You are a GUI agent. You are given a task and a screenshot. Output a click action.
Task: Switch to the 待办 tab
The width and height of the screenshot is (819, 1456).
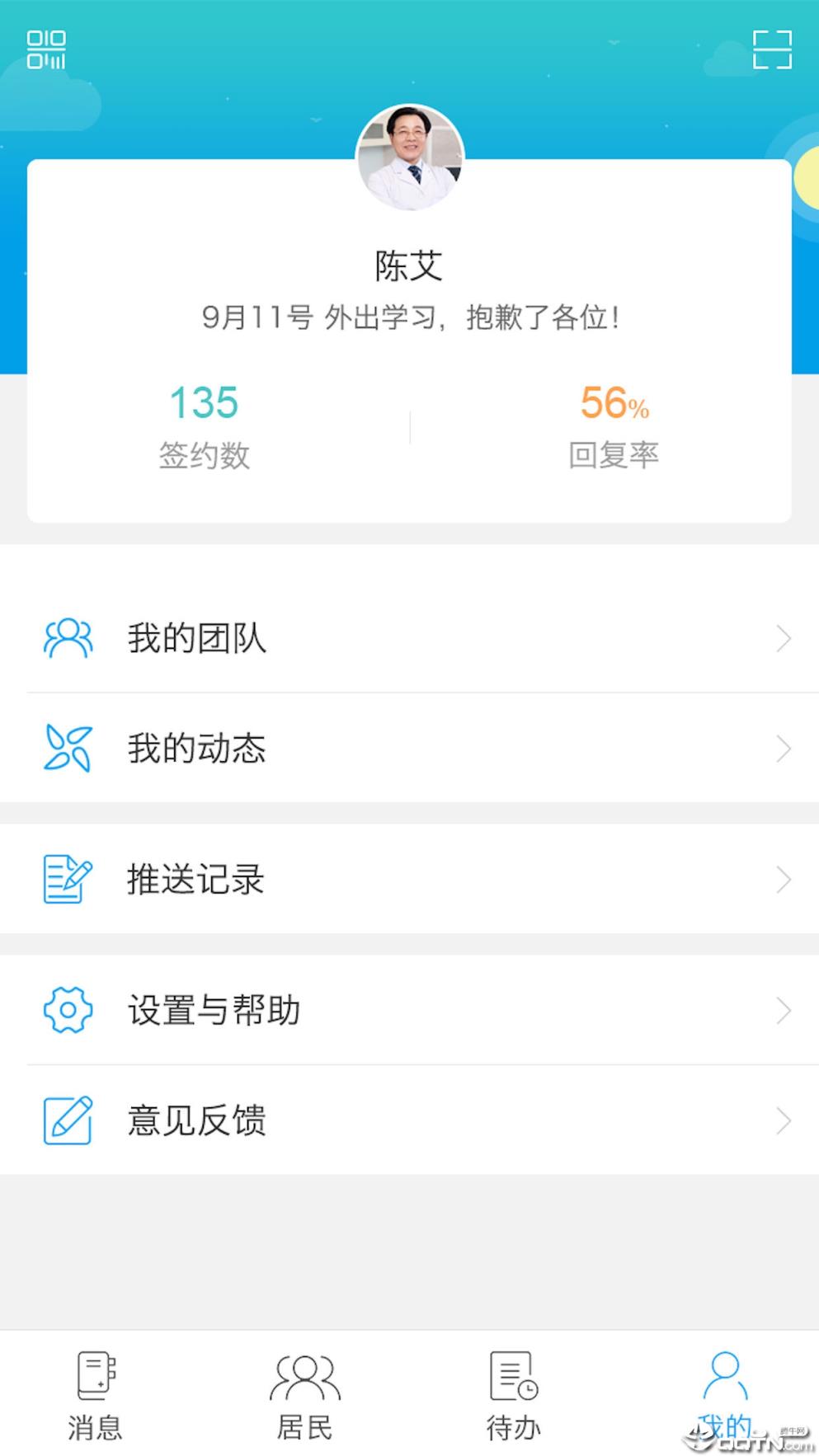click(512, 1393)
